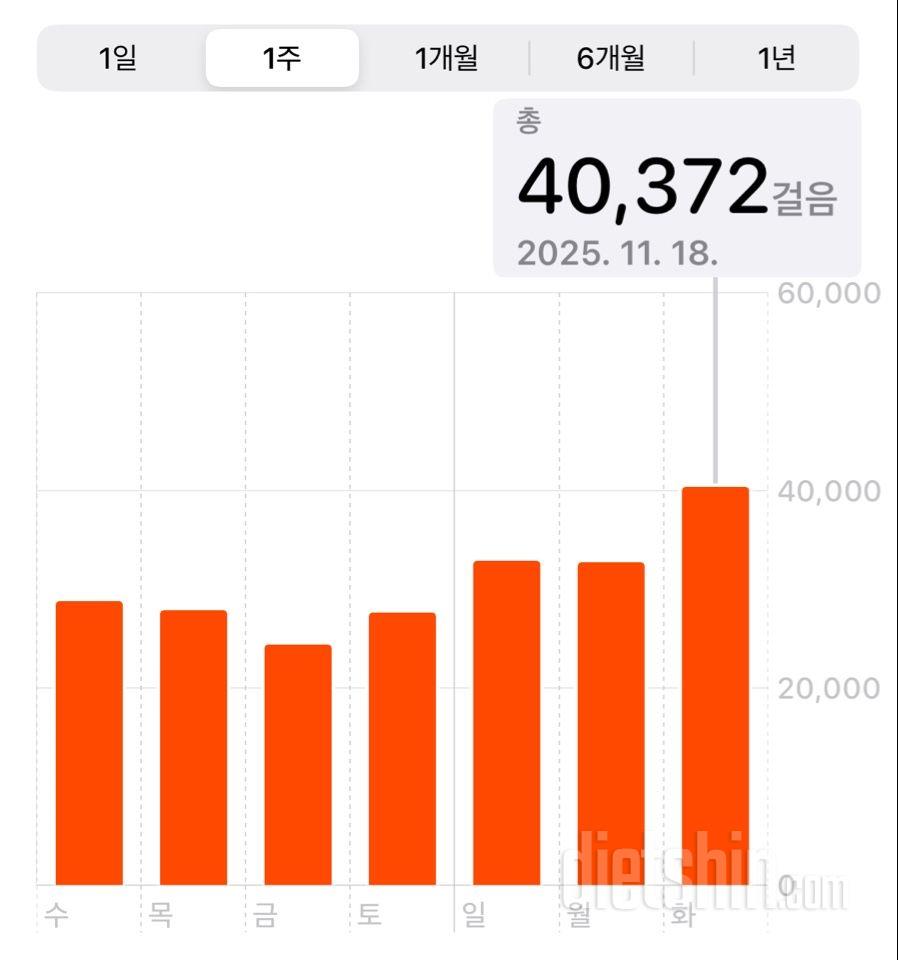Switch to the 6개월 chart view
Screen dimensions: 898x960
pyautogui.click(x=610, y=59)
